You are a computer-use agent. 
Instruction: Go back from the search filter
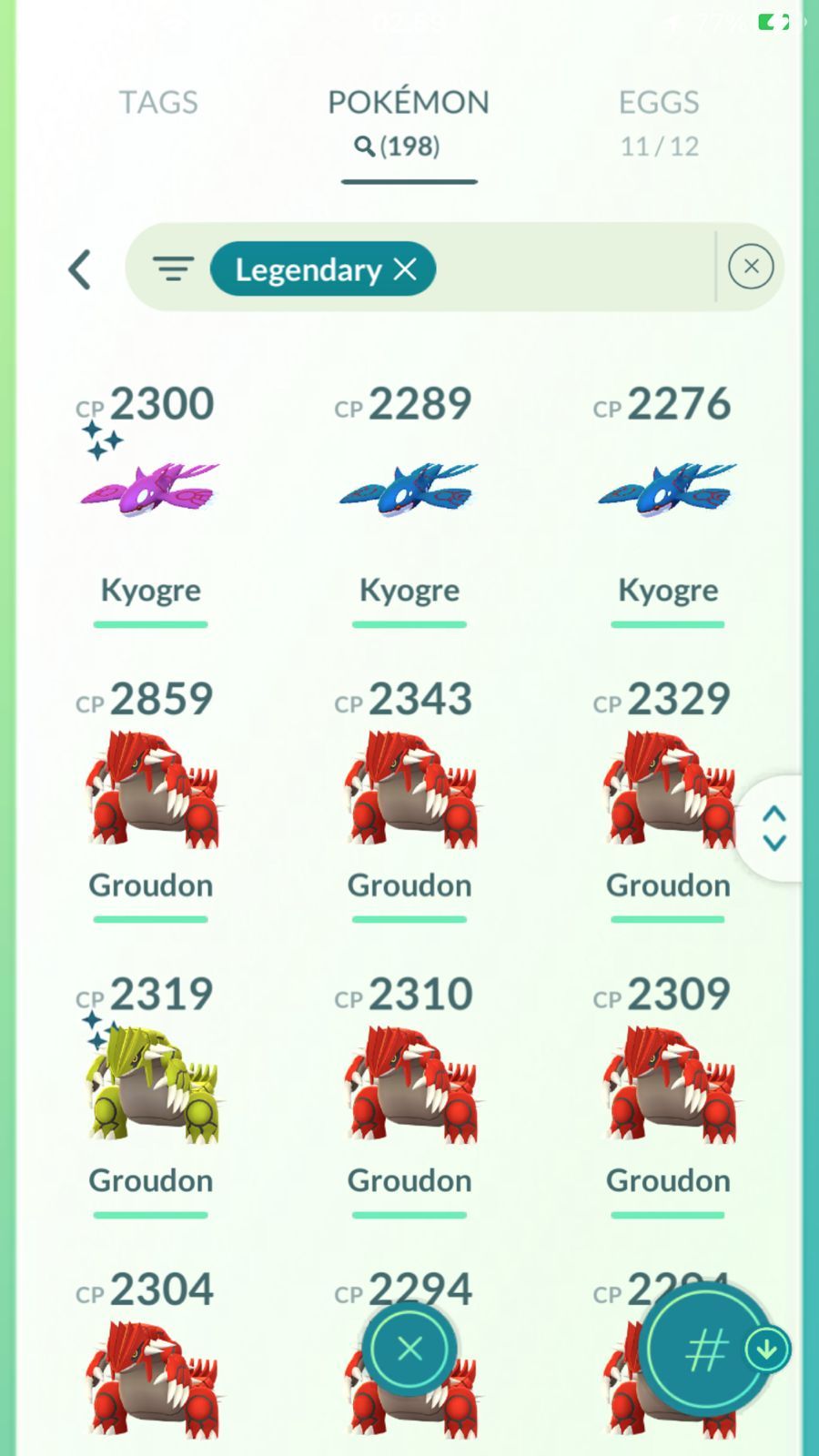80,269
